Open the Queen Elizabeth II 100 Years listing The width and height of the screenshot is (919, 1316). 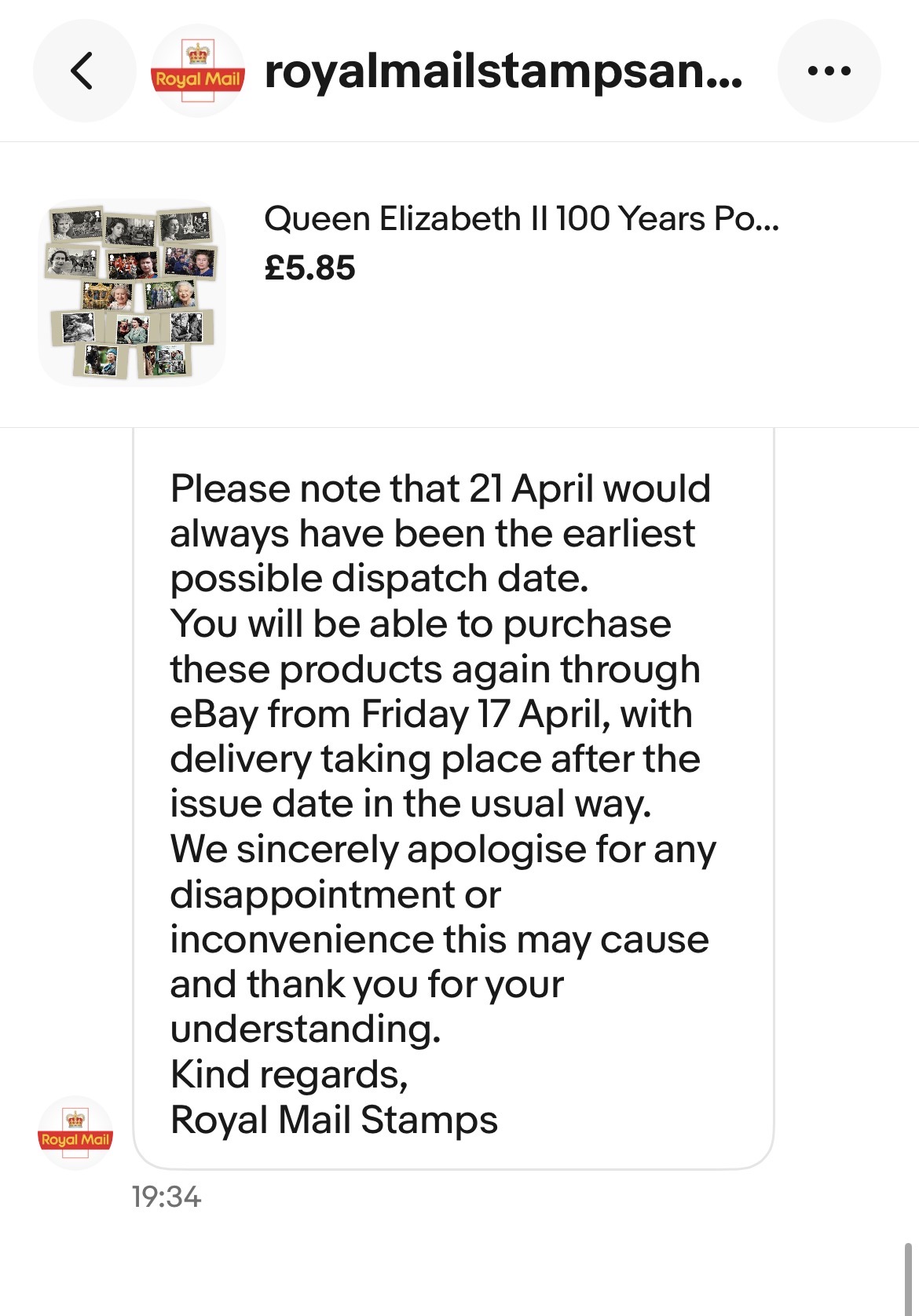coord(520,219)
